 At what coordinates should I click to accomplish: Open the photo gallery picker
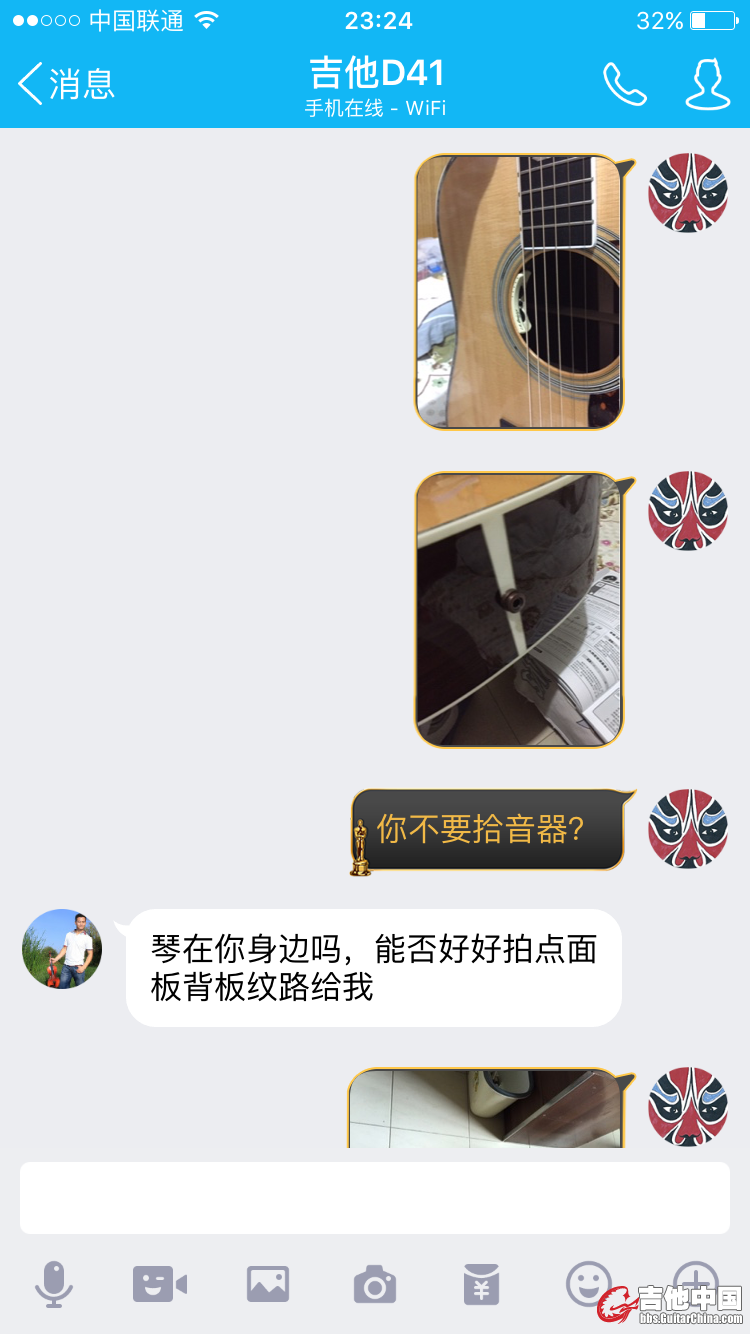pyautogui.click(x=268, y=1284)
